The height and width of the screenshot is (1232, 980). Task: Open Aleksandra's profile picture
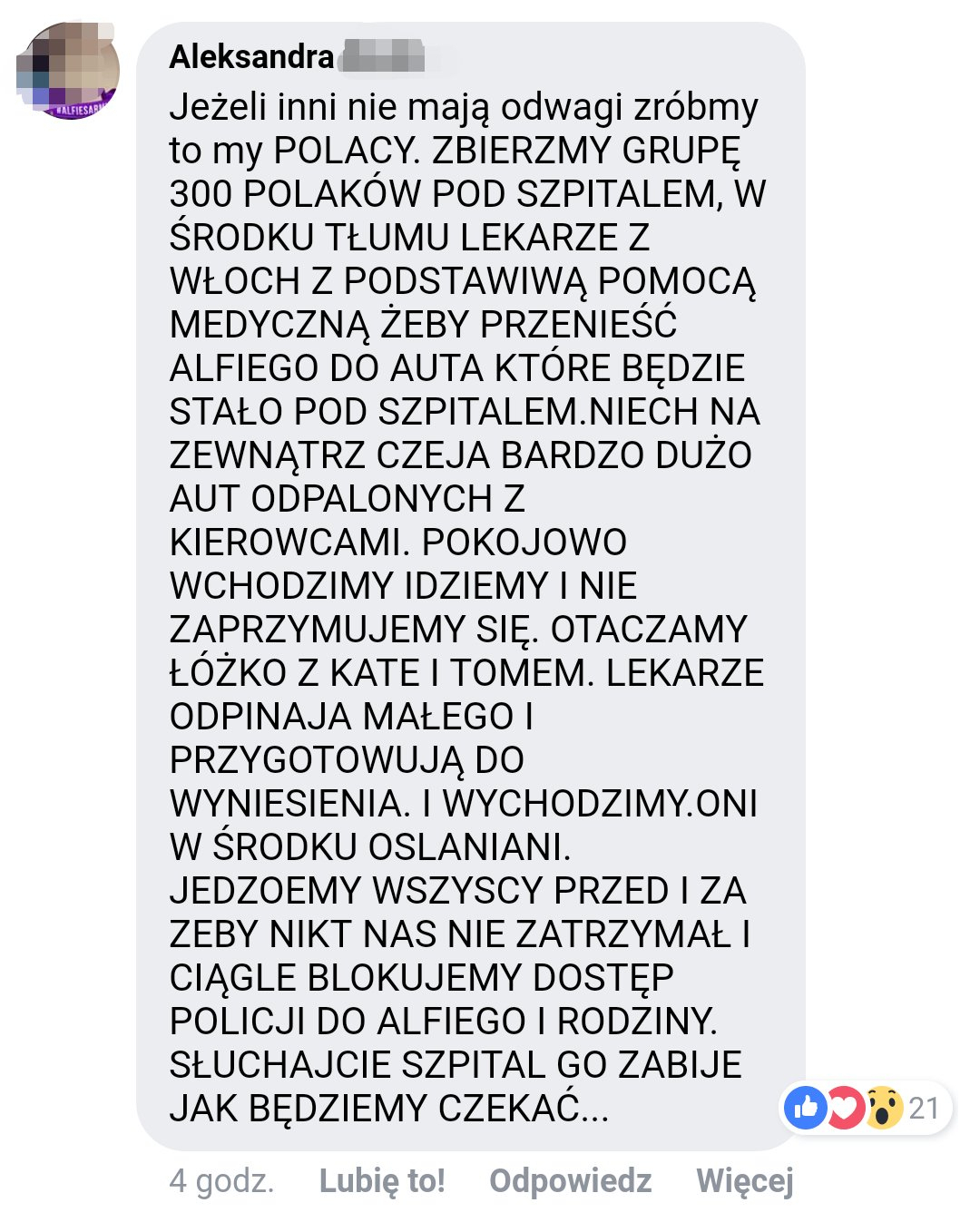[68, 71]
